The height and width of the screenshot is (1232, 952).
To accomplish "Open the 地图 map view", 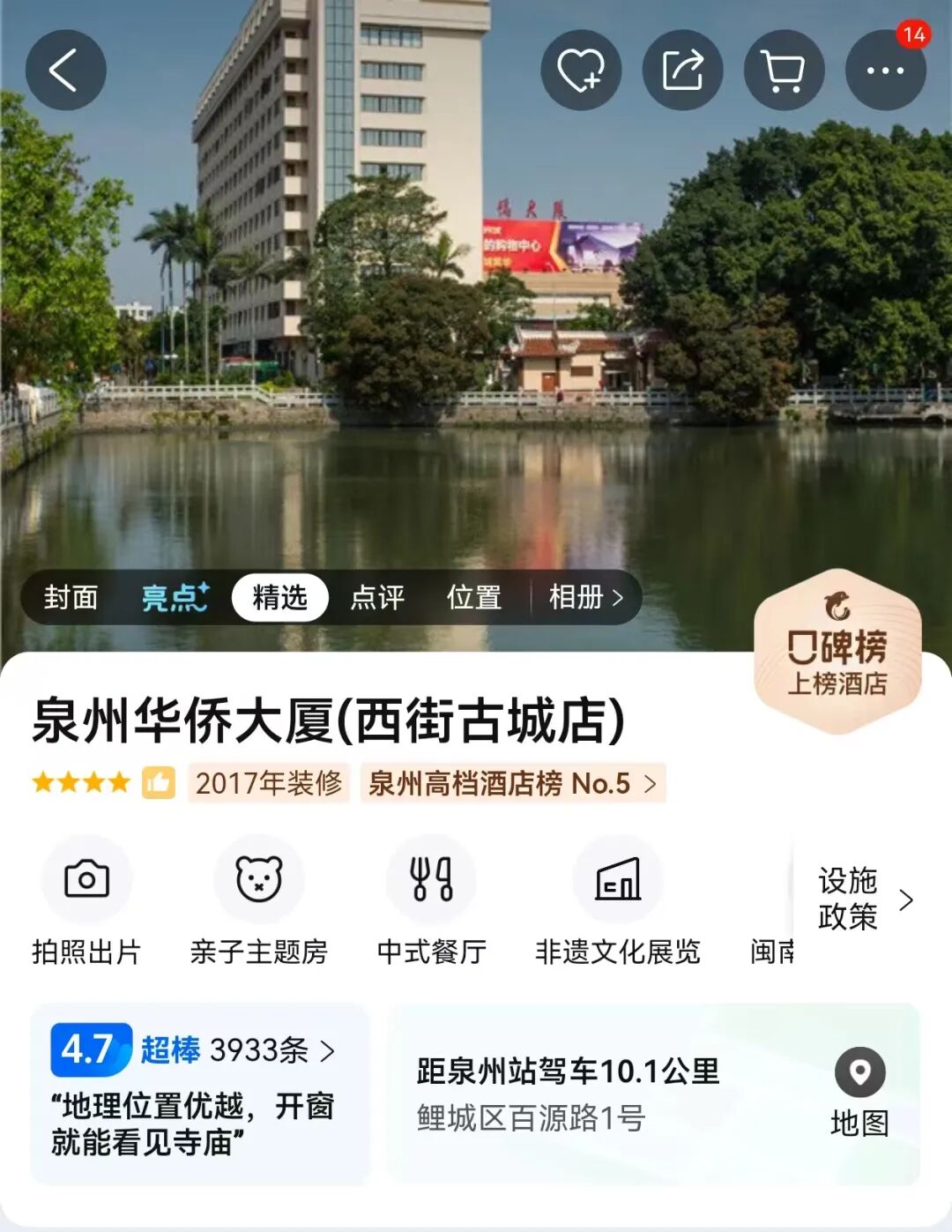I will [x=860, y=1094].
